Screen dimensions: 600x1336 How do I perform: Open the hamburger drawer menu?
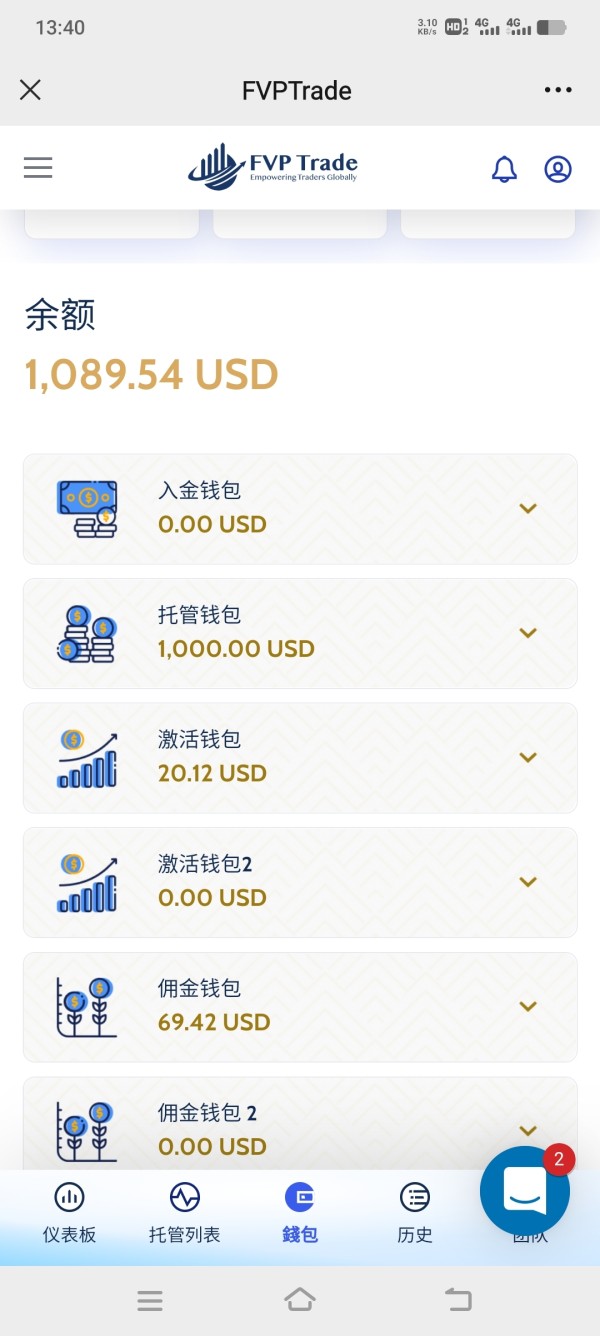pos(38,168)
